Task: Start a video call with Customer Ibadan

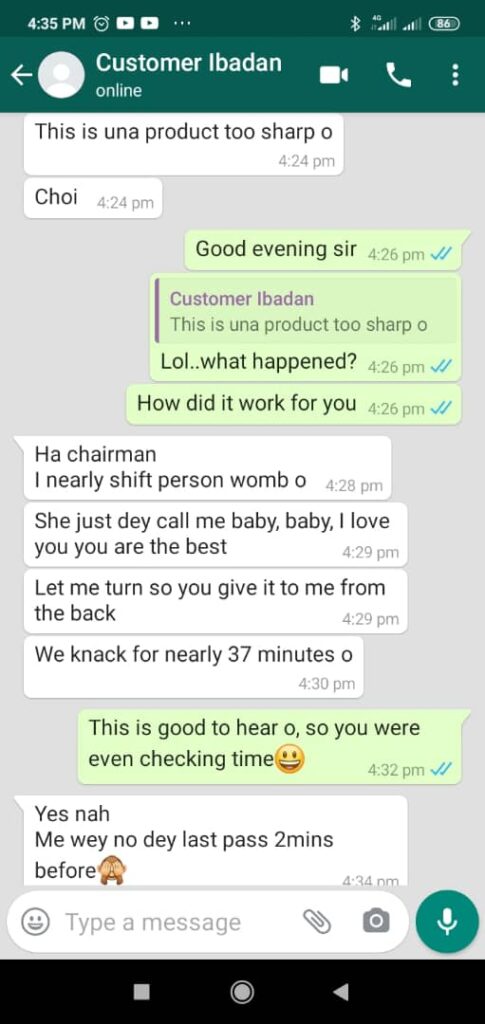Action: pos(334,75)
